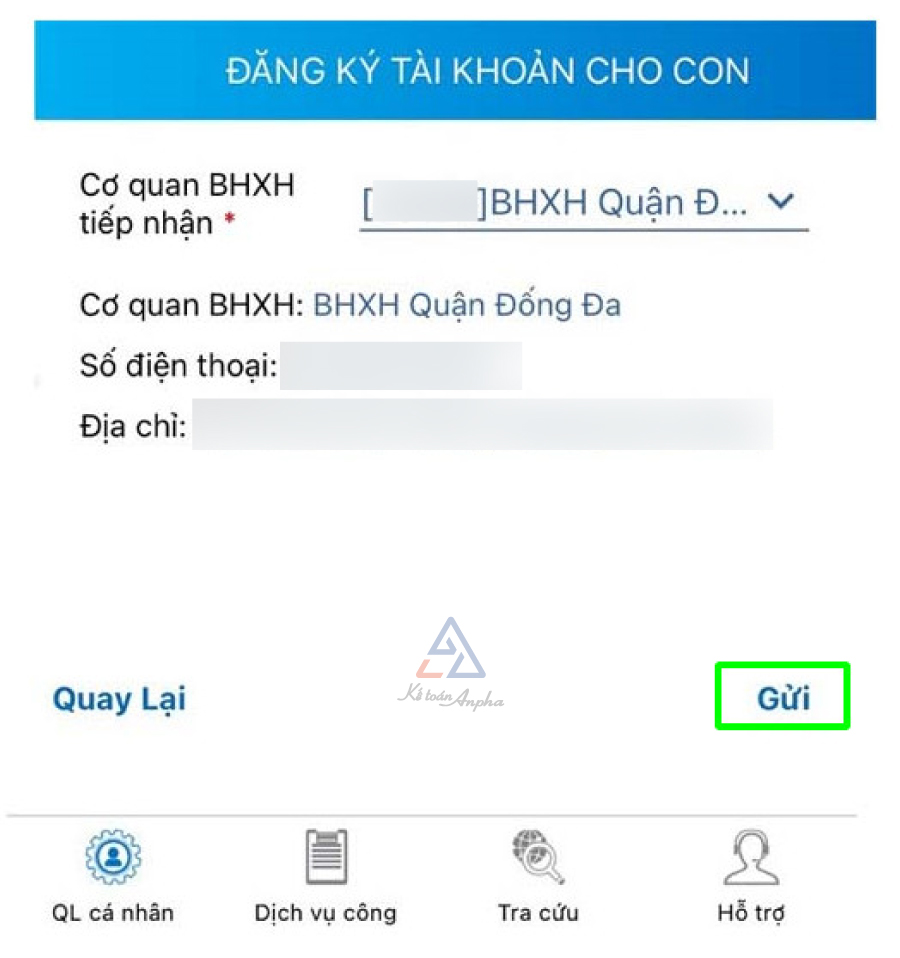The height and width of the screenshot is (958, 900).
Task: Go to the Tra cứu tab
Action: [x=538, y=877]
